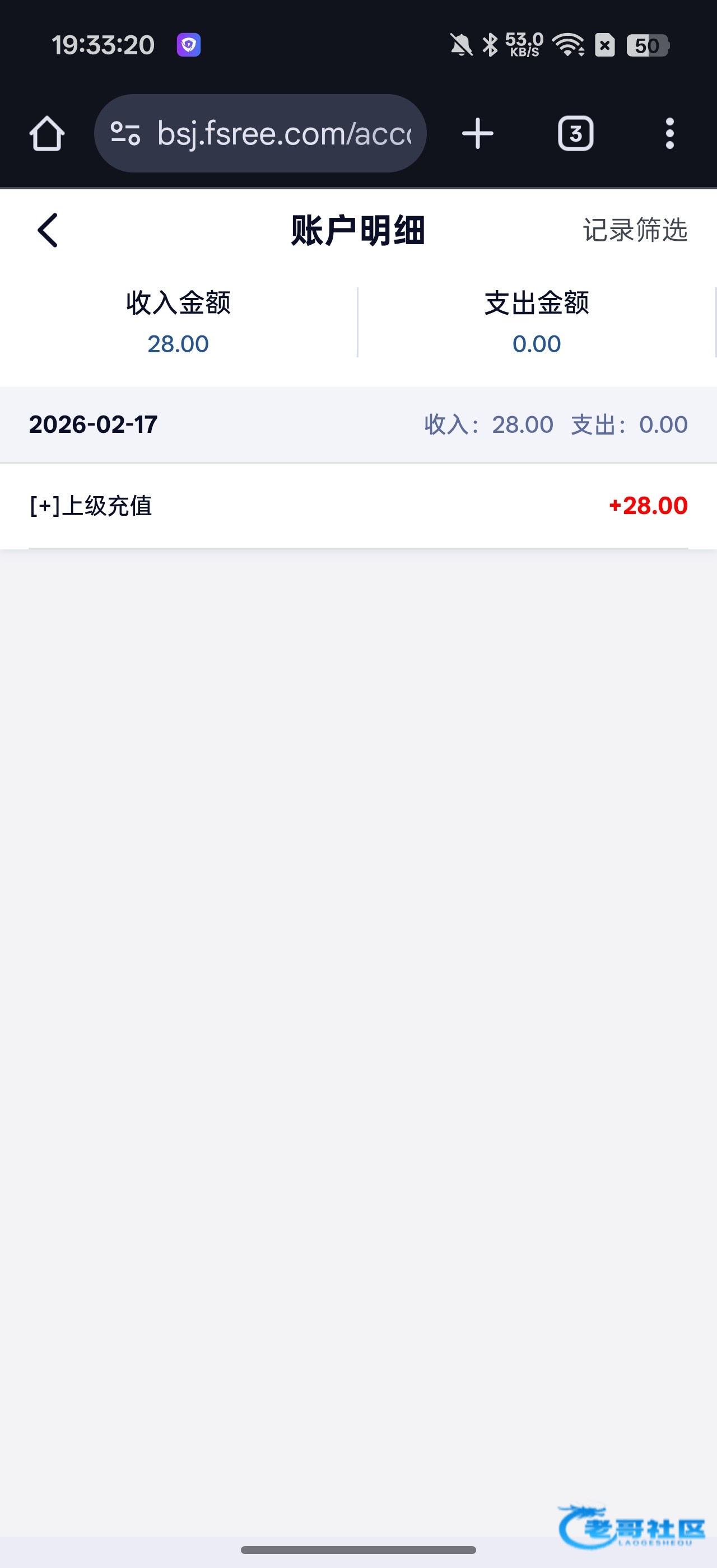Show the open tabs switcher
This screenshot has width=717, height=1568.
pyautogui.click(x=575, y=133)
